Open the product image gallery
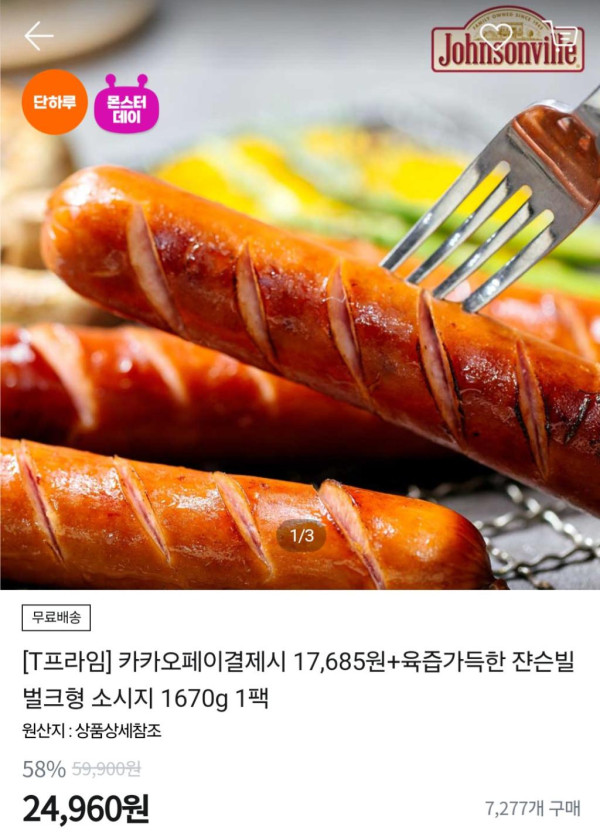Screen dimensions: 600x840 (x=300, y=330)
